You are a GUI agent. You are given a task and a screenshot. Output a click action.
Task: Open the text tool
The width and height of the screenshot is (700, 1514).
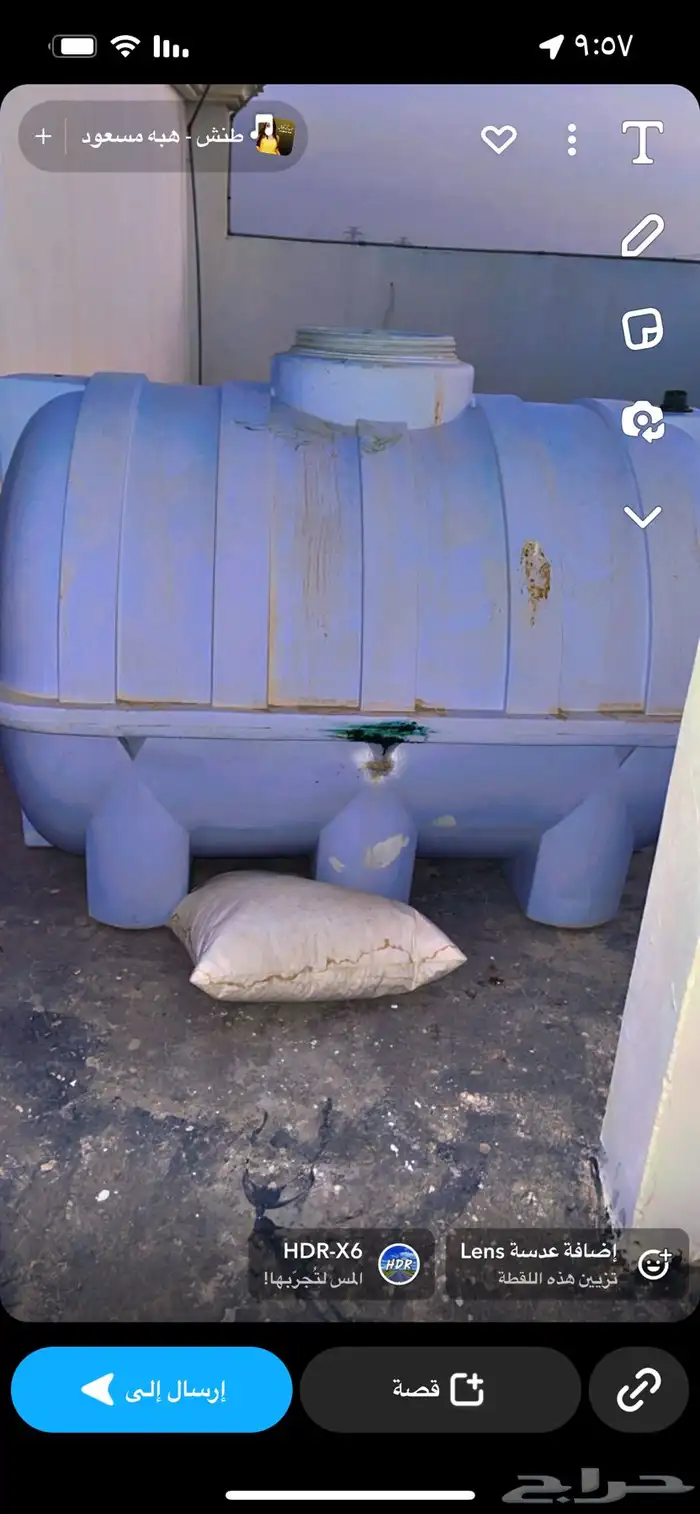(642, 142)
